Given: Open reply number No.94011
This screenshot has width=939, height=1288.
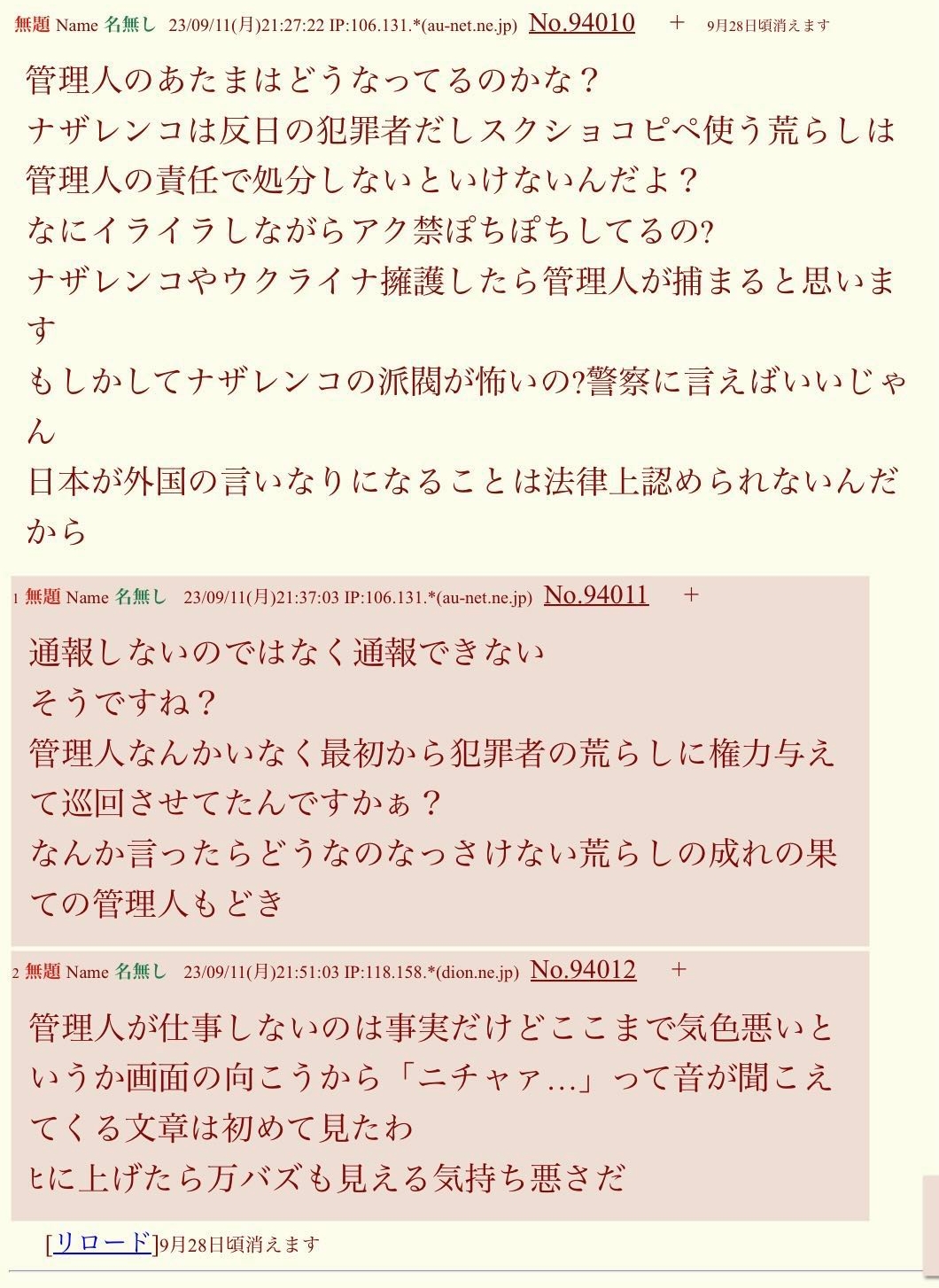Looking at the screenshot, I should 595,595.
